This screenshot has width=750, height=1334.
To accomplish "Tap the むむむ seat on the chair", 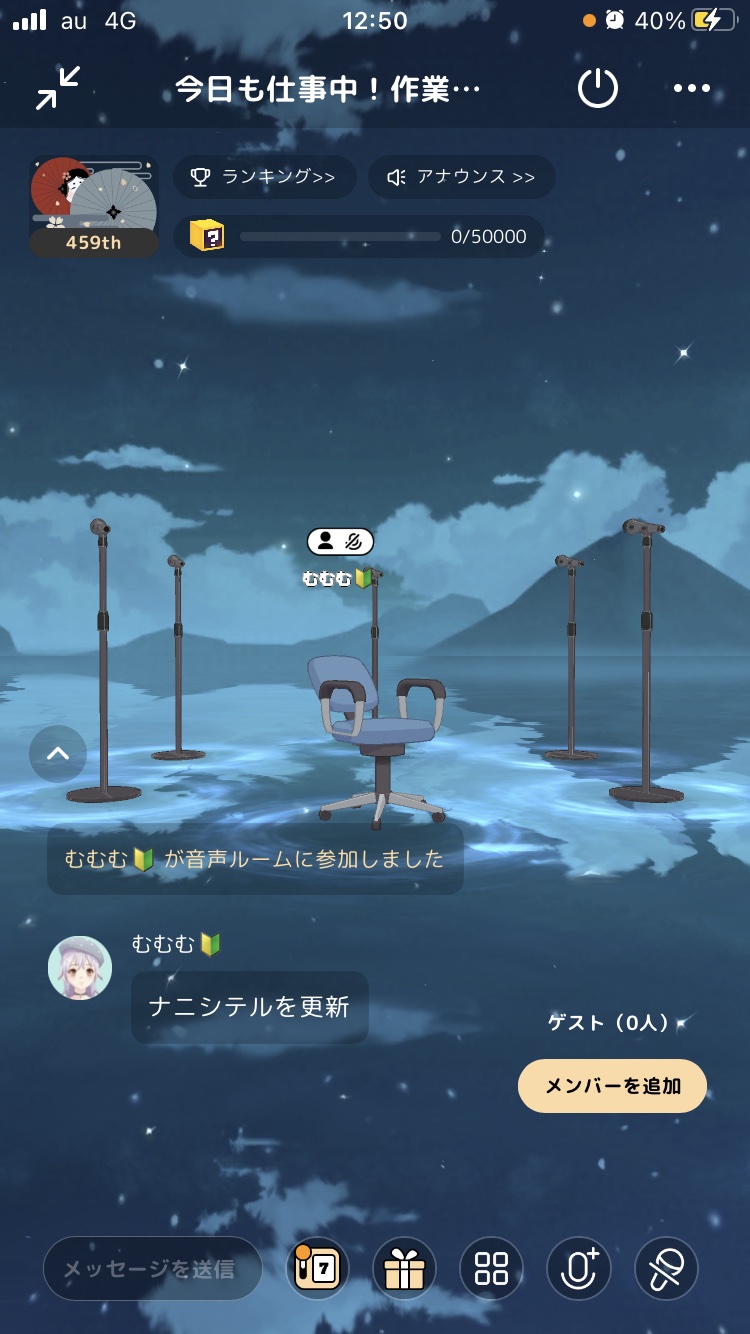I will tap(375, 720).
